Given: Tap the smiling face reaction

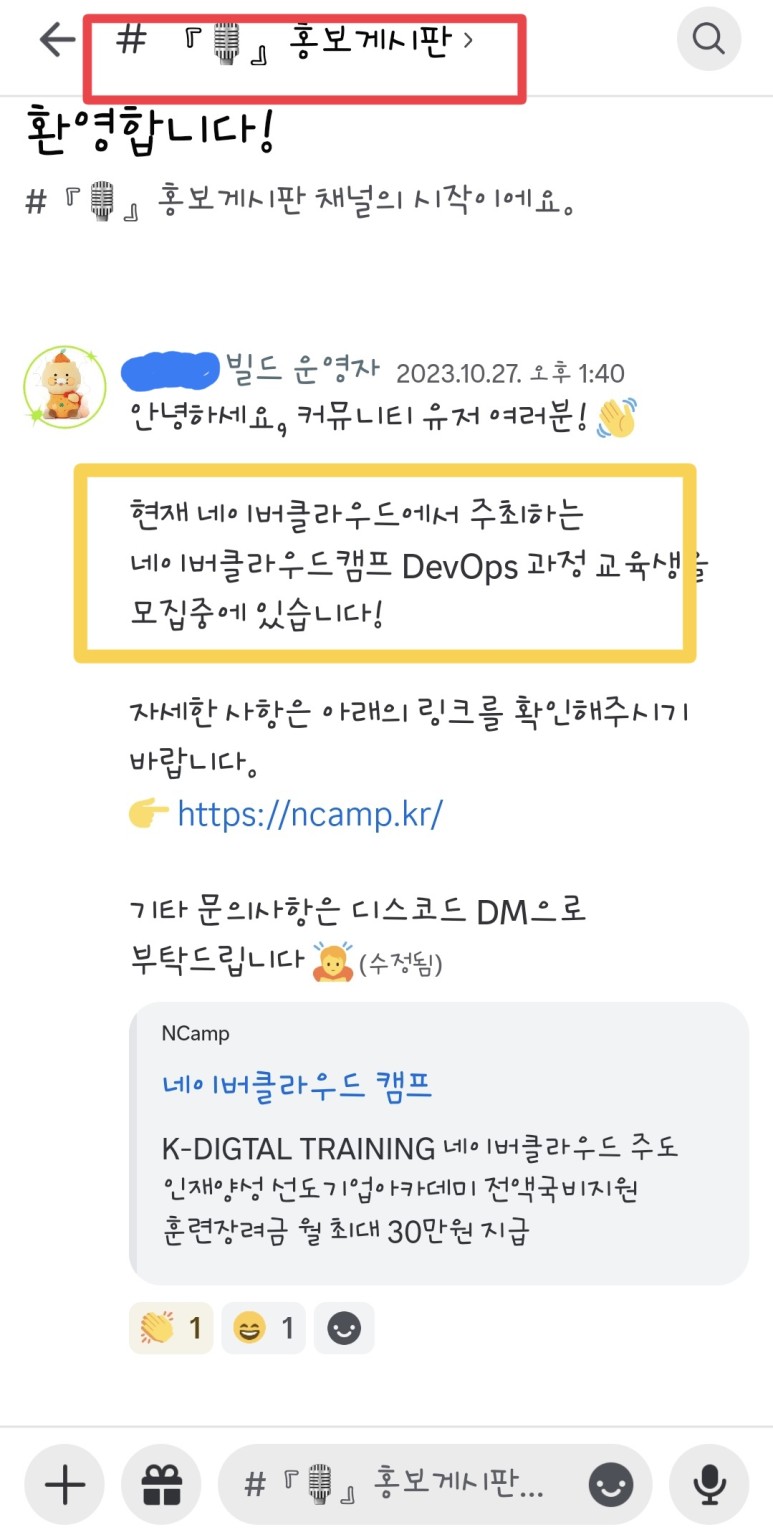Looking at the screenshot, I should click(263, 1328).
